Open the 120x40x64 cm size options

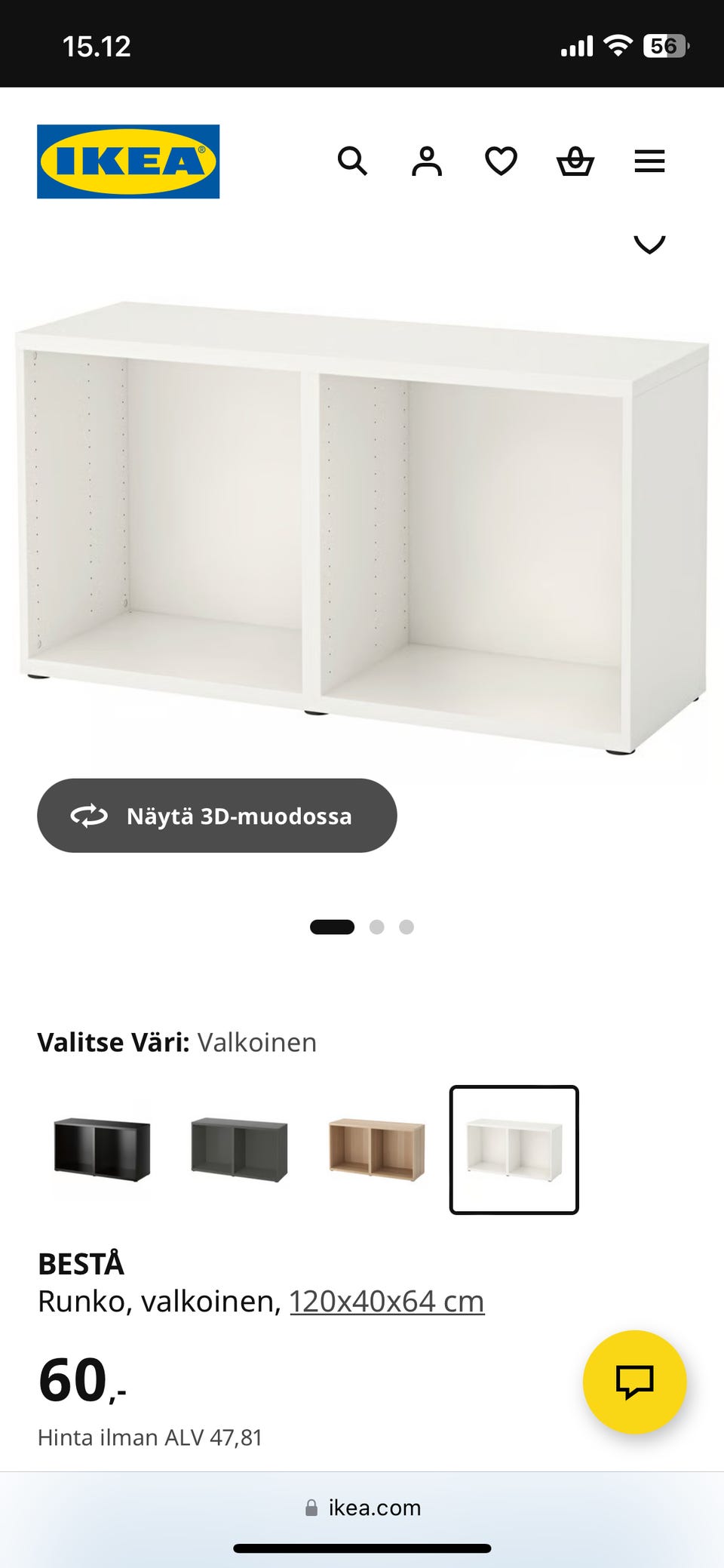tap(386, 1299)
